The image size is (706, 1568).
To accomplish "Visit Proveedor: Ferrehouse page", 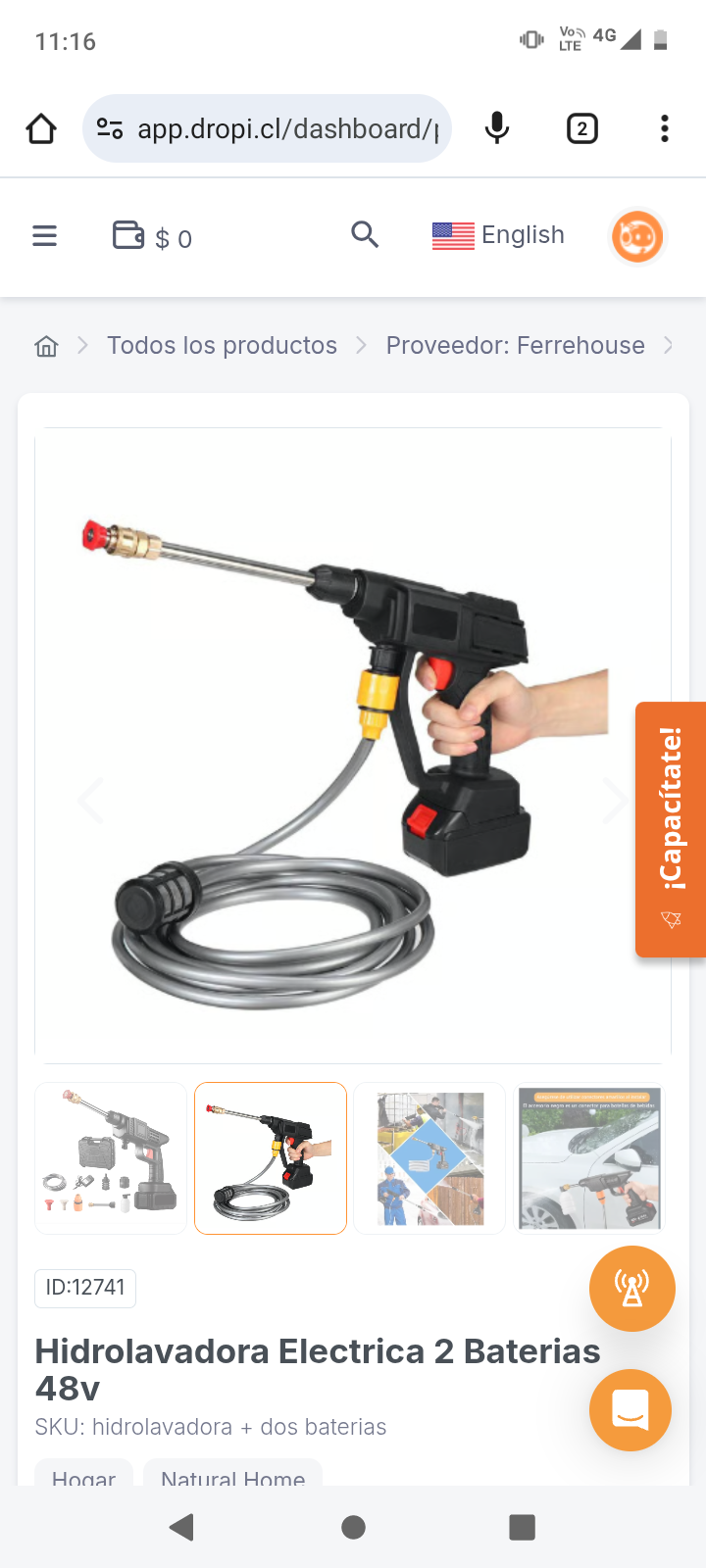I will pos(515,345).
